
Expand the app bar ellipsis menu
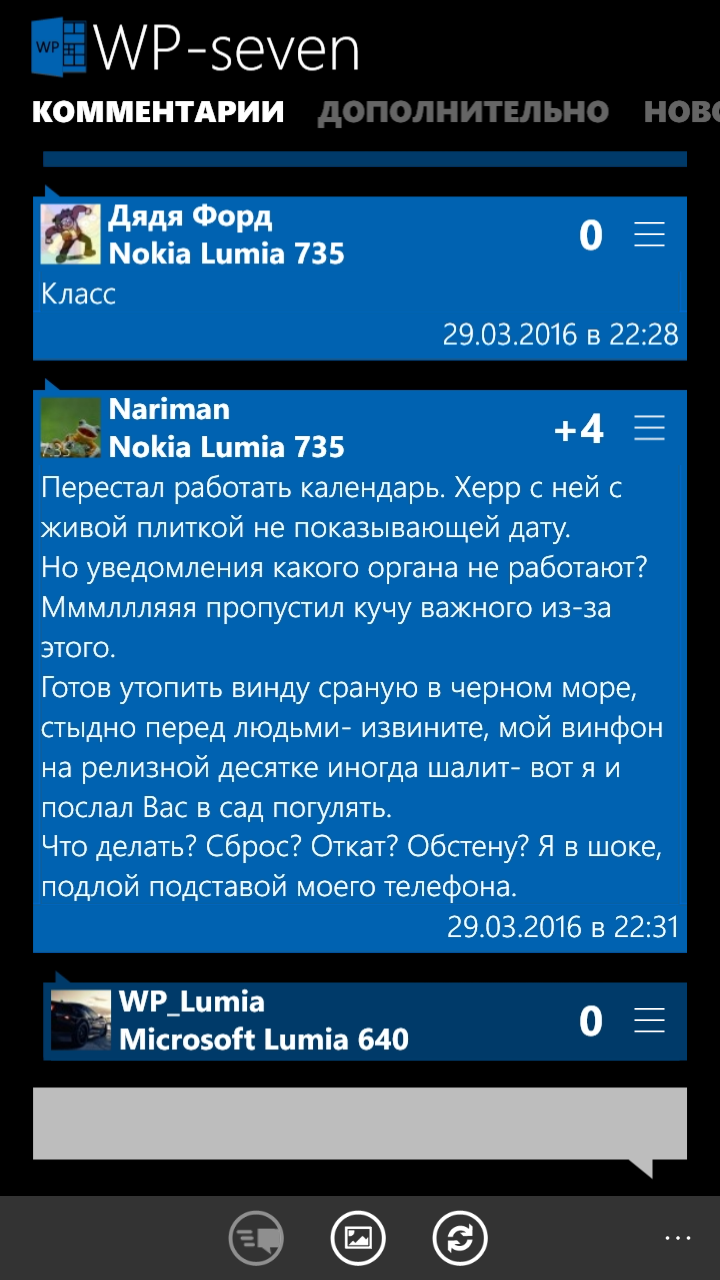click(x=678, y=1238)
